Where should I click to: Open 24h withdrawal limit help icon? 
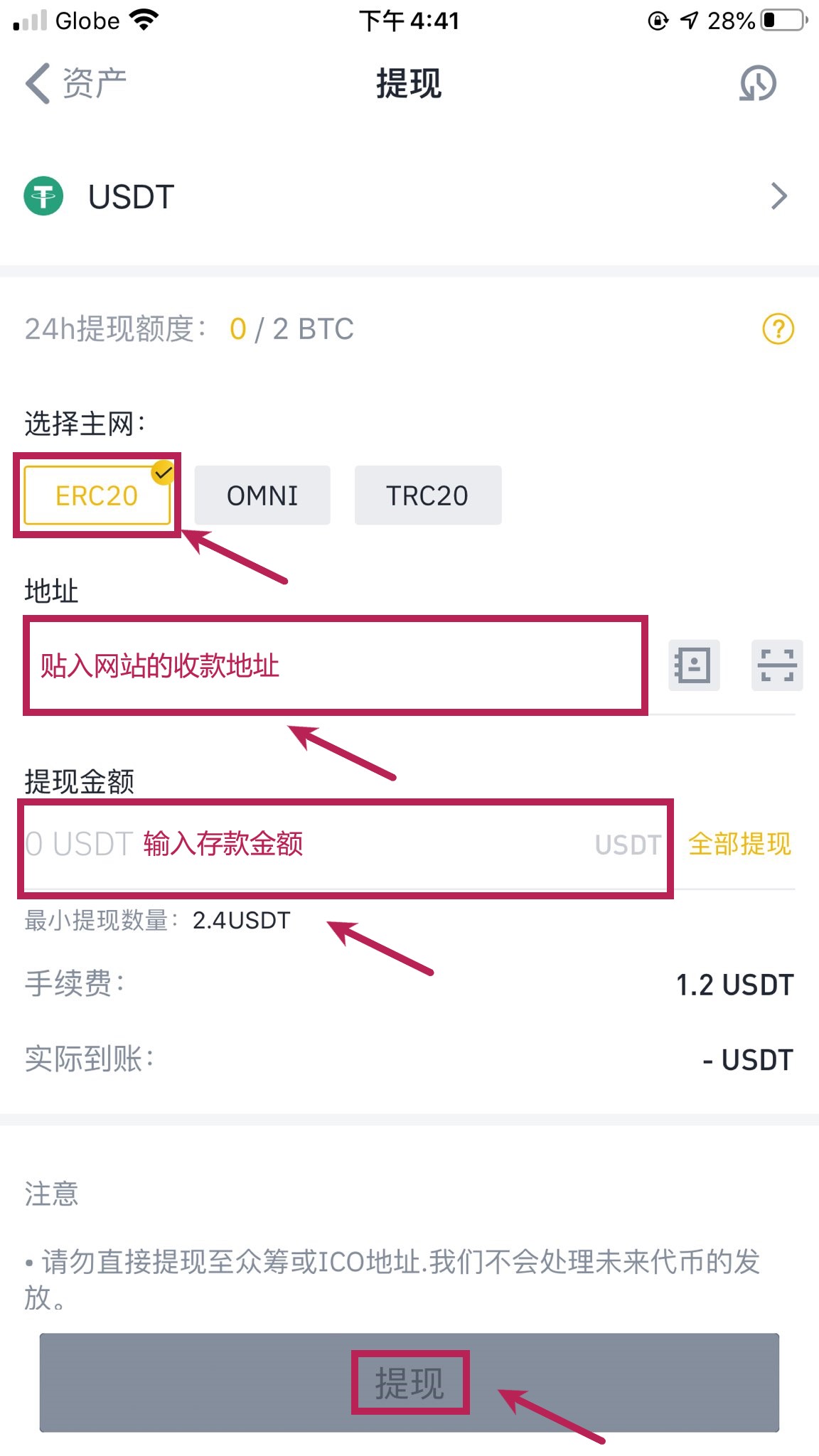point(778,329)
